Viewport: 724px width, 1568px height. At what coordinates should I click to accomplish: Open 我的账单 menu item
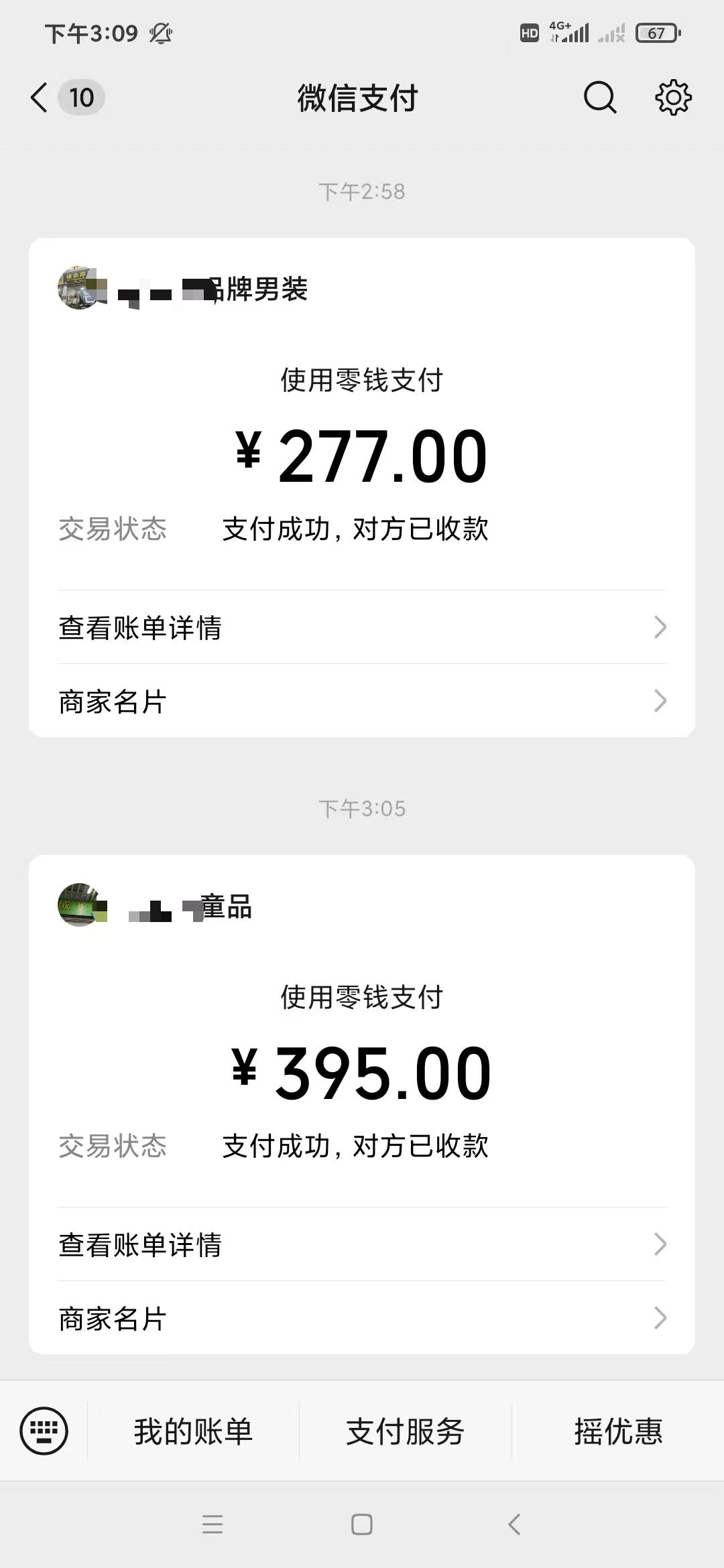coord(192,1431)
